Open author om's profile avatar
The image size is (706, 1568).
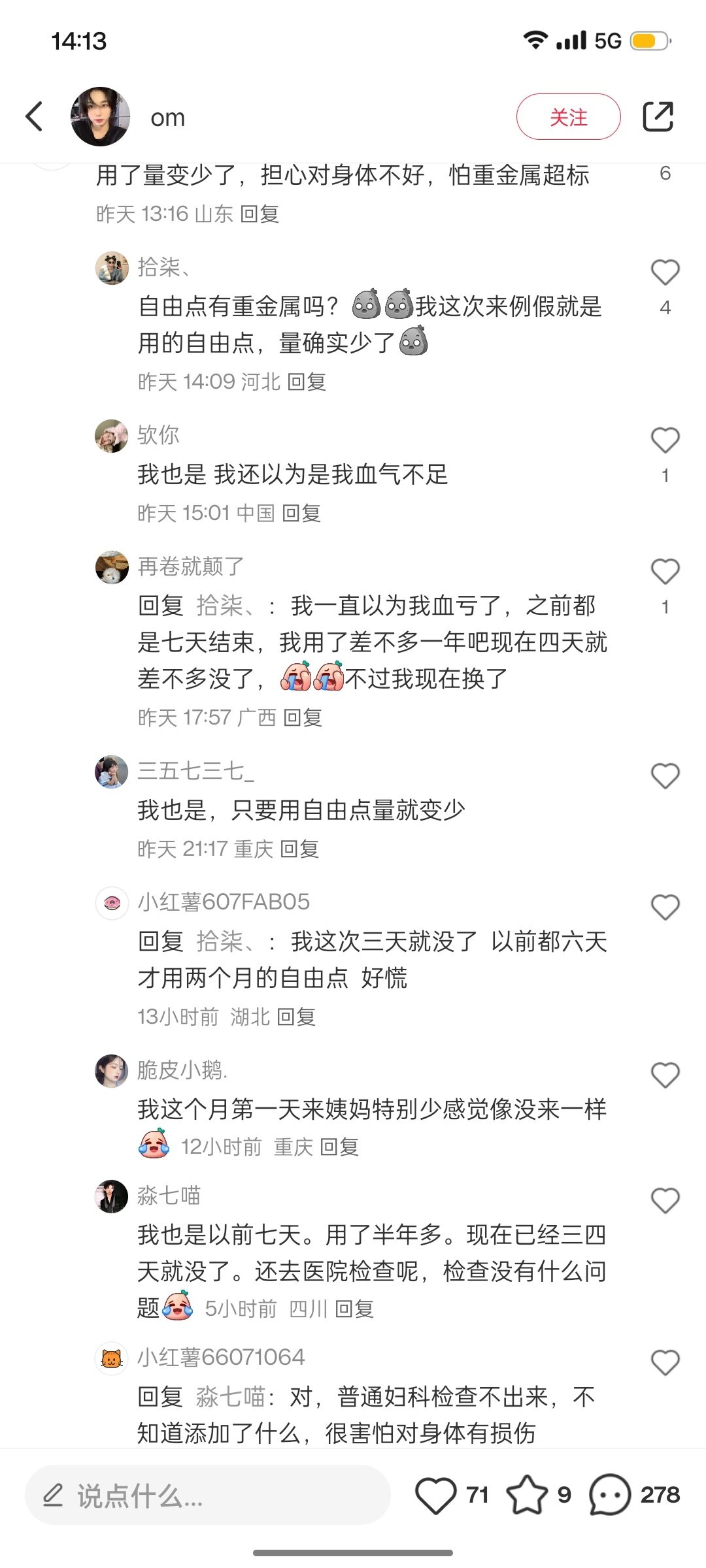(100, 117)
